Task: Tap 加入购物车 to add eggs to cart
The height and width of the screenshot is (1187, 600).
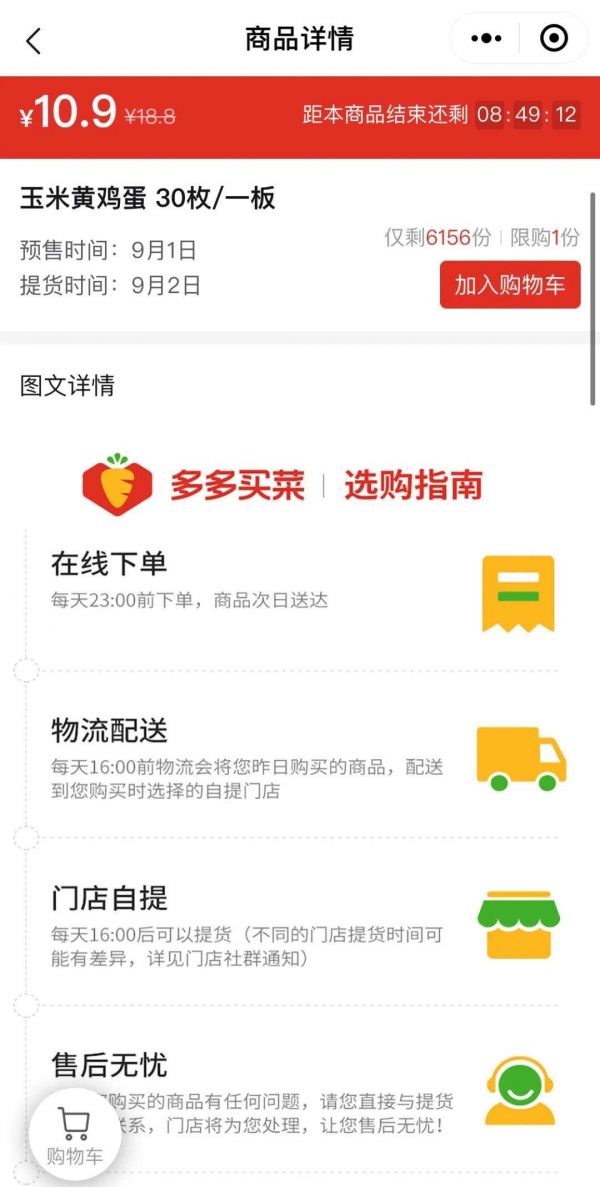Action: (510, 285)
